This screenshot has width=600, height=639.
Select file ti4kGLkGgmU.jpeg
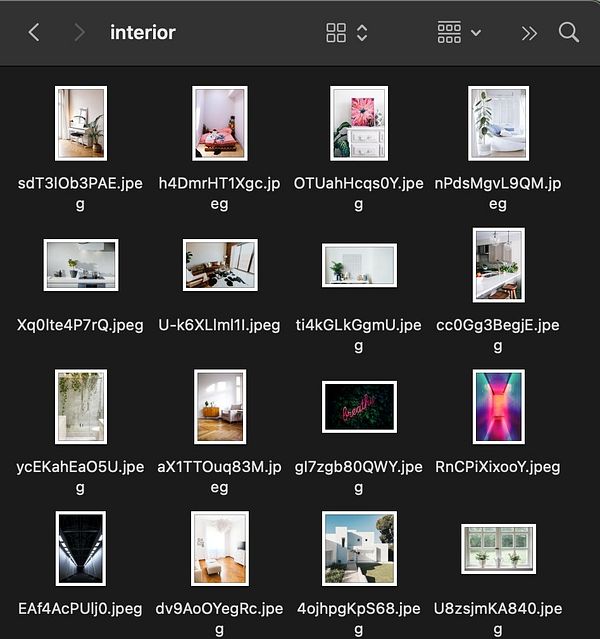click(359, 265)
